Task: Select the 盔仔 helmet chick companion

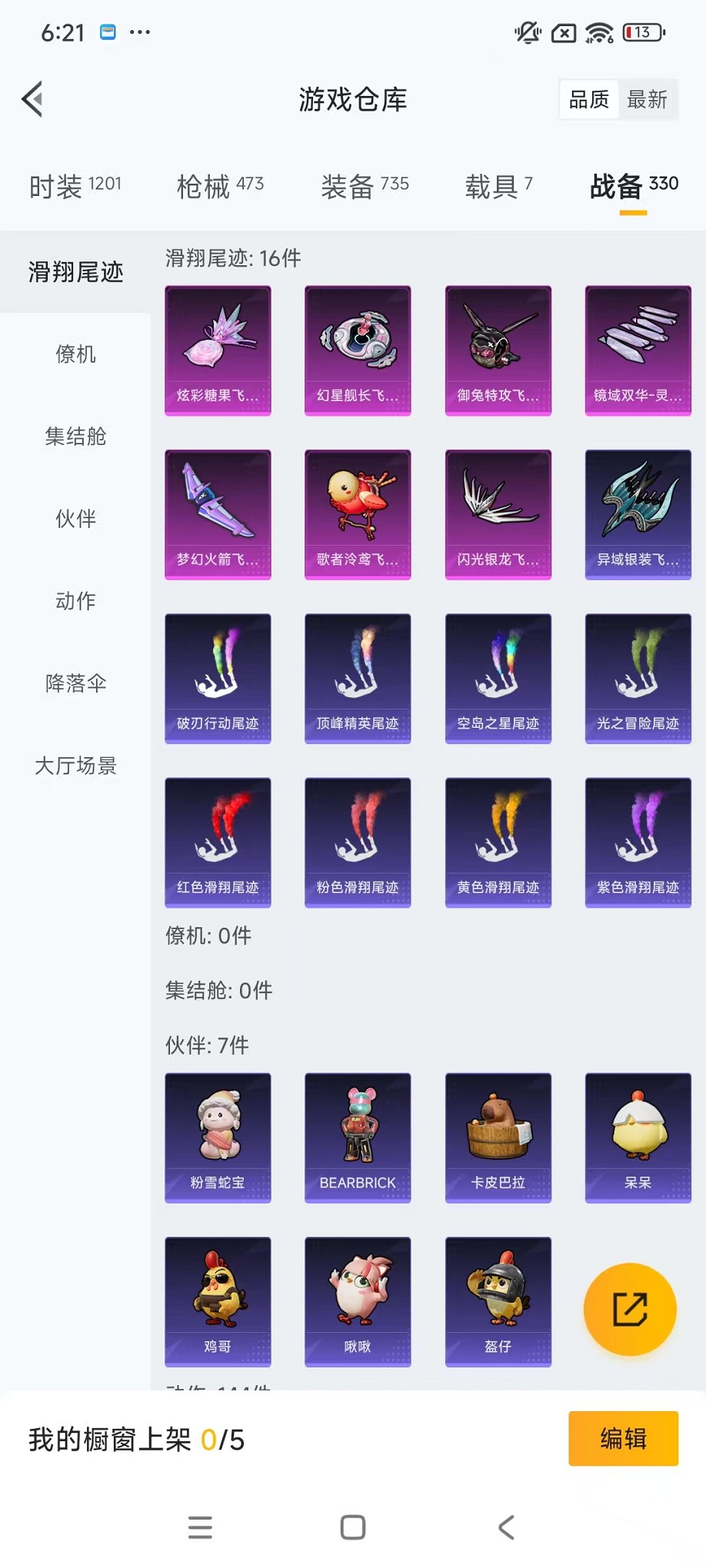Action: pyautogui.click(x=498, y=1301)
